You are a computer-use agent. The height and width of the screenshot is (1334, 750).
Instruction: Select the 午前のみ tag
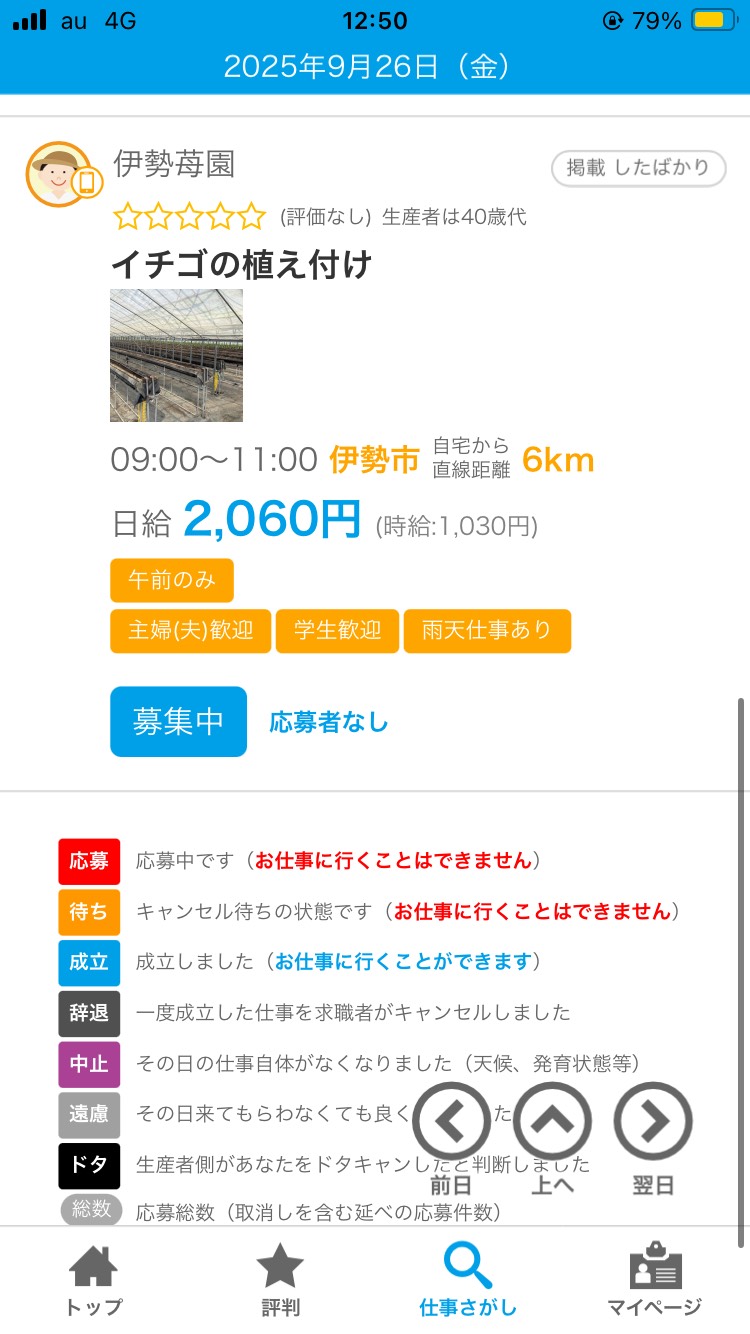pyautogui.click(x=171, y=580)
